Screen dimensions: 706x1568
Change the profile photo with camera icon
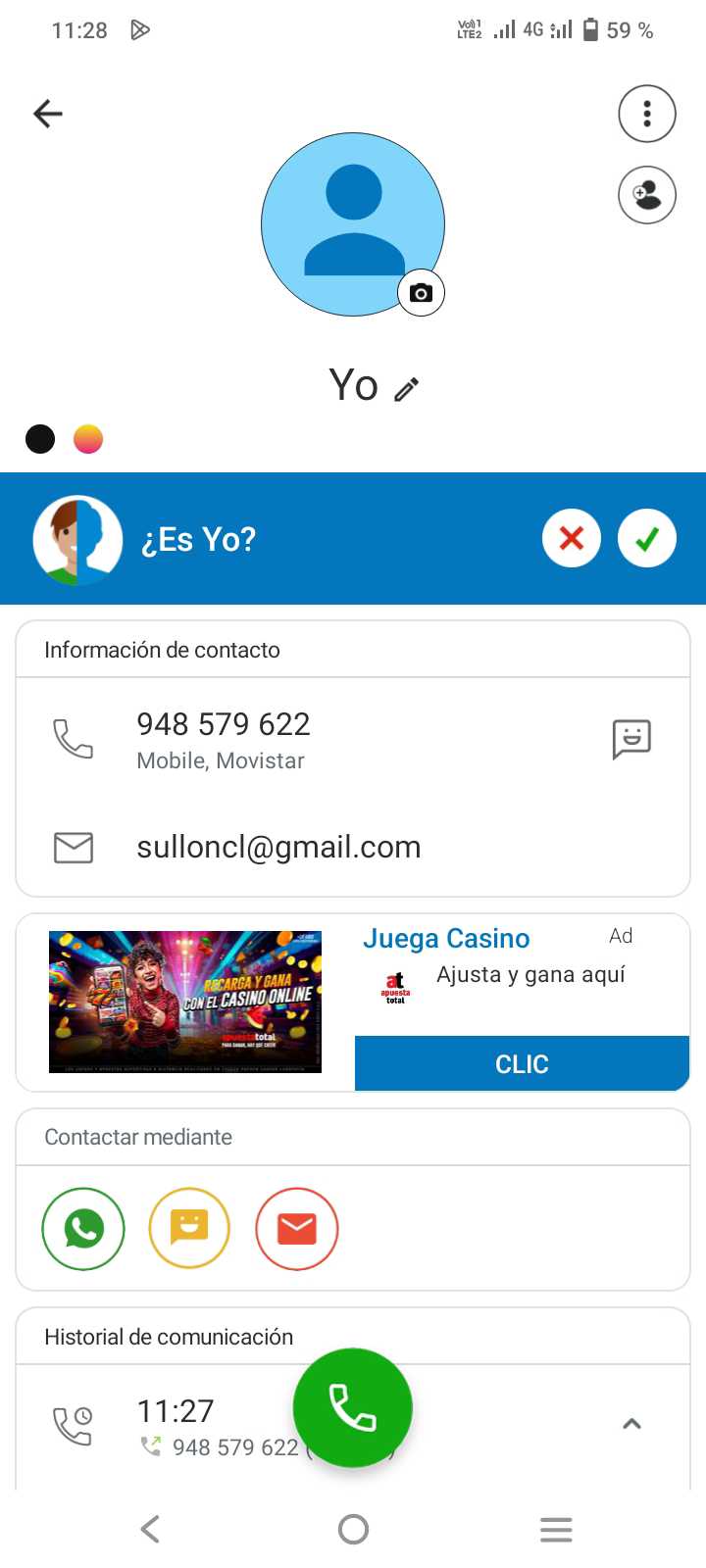[x=421, y=293]
